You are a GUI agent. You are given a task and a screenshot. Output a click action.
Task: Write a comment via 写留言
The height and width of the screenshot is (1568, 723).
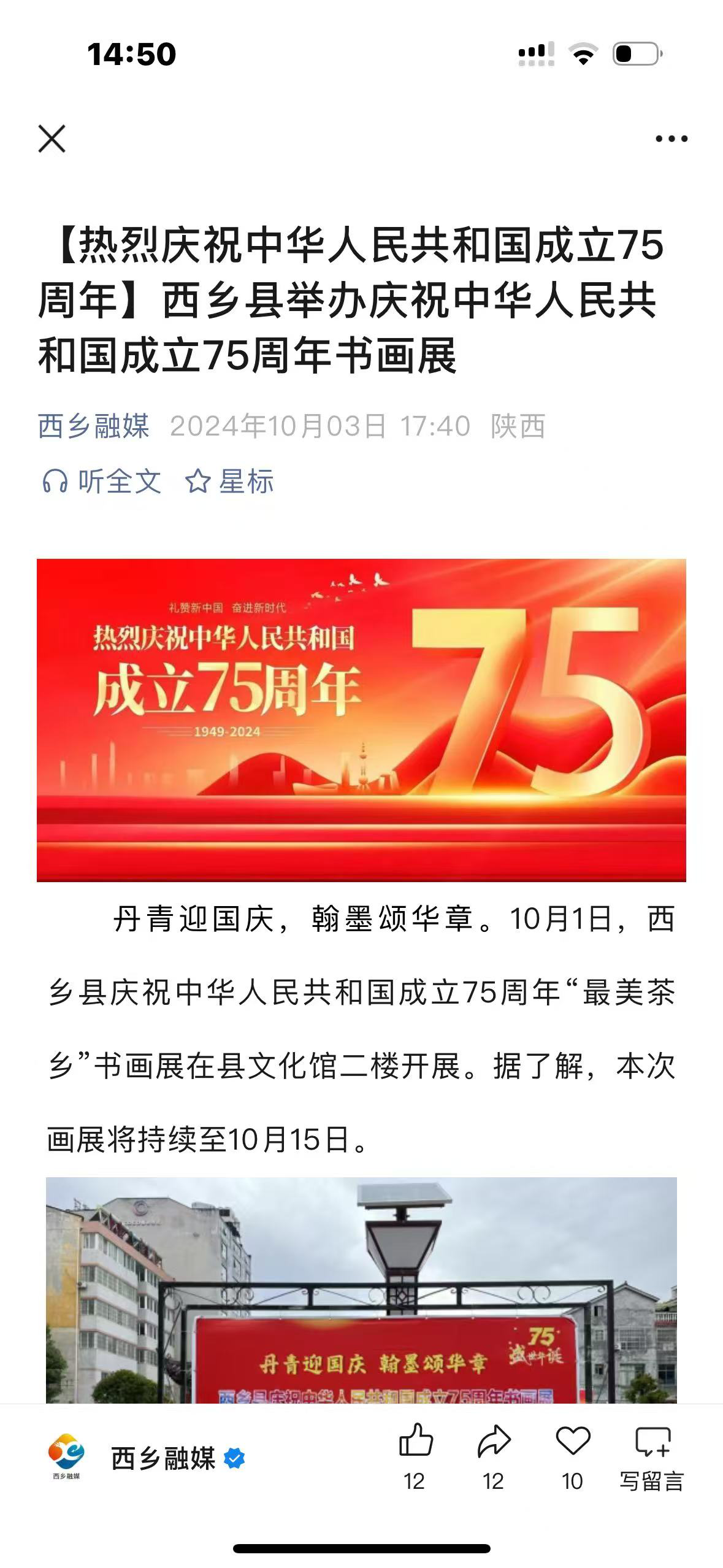[652, 1457]
